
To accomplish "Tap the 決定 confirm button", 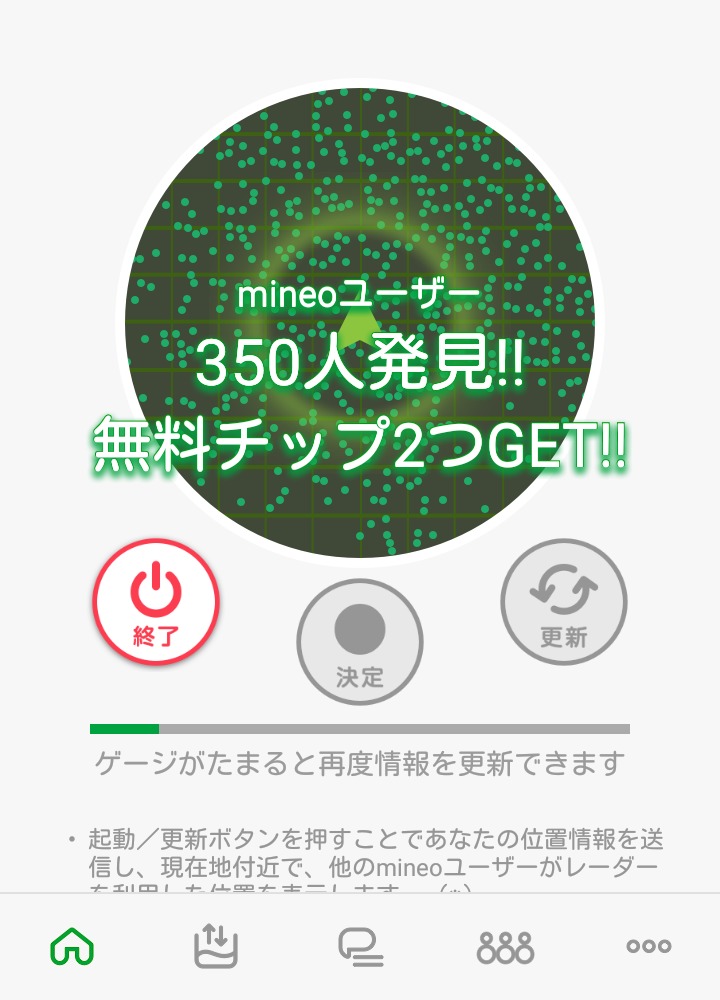I will 360,642.
